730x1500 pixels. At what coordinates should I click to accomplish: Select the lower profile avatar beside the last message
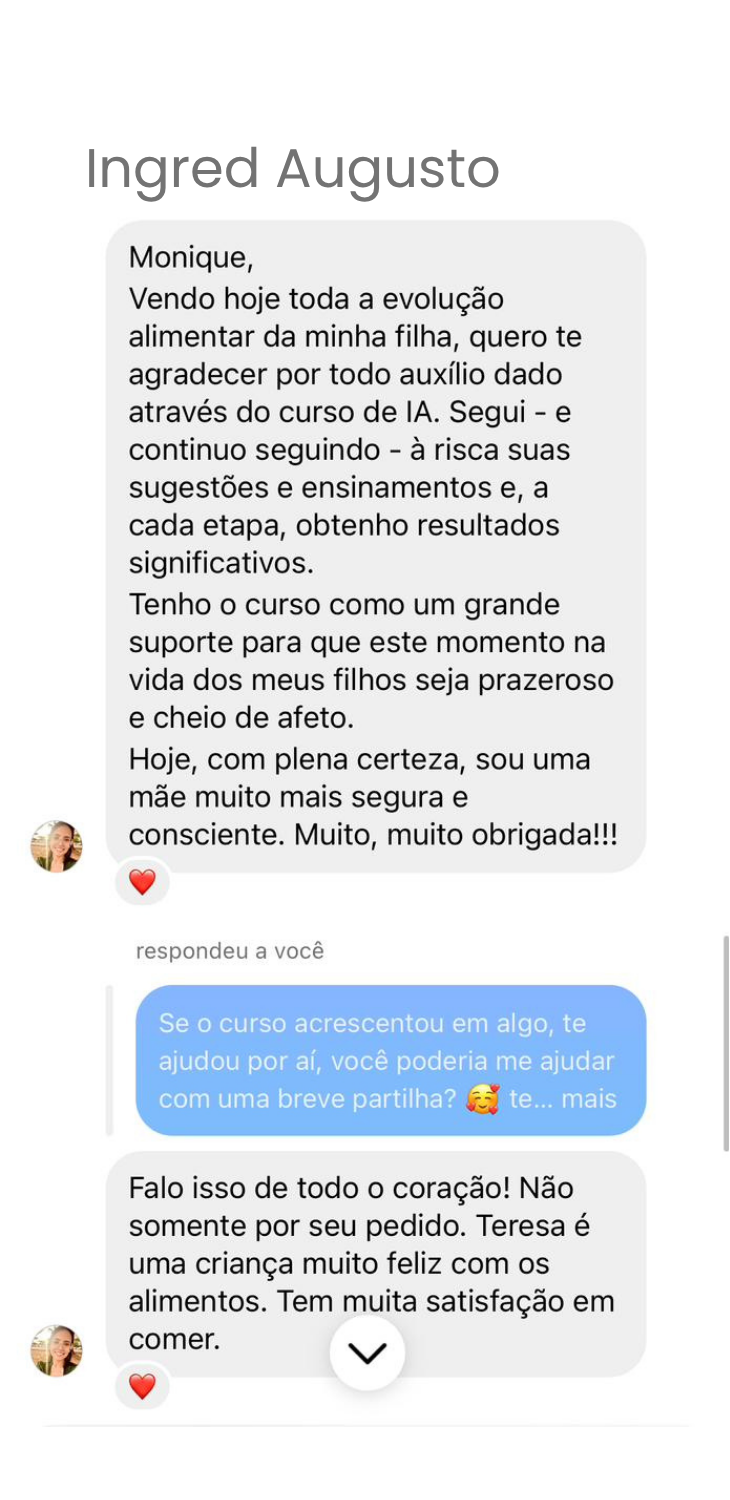coord(57,1349)
